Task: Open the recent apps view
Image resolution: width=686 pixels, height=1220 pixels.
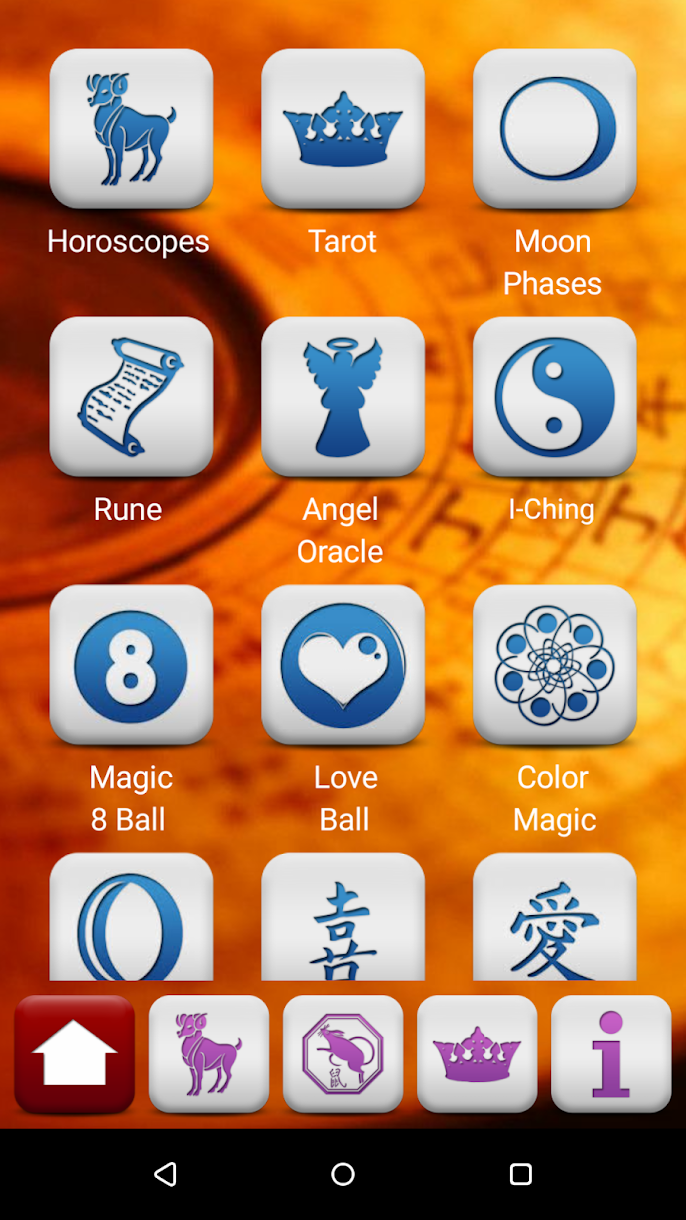Action: click(x=520, y=1174)
